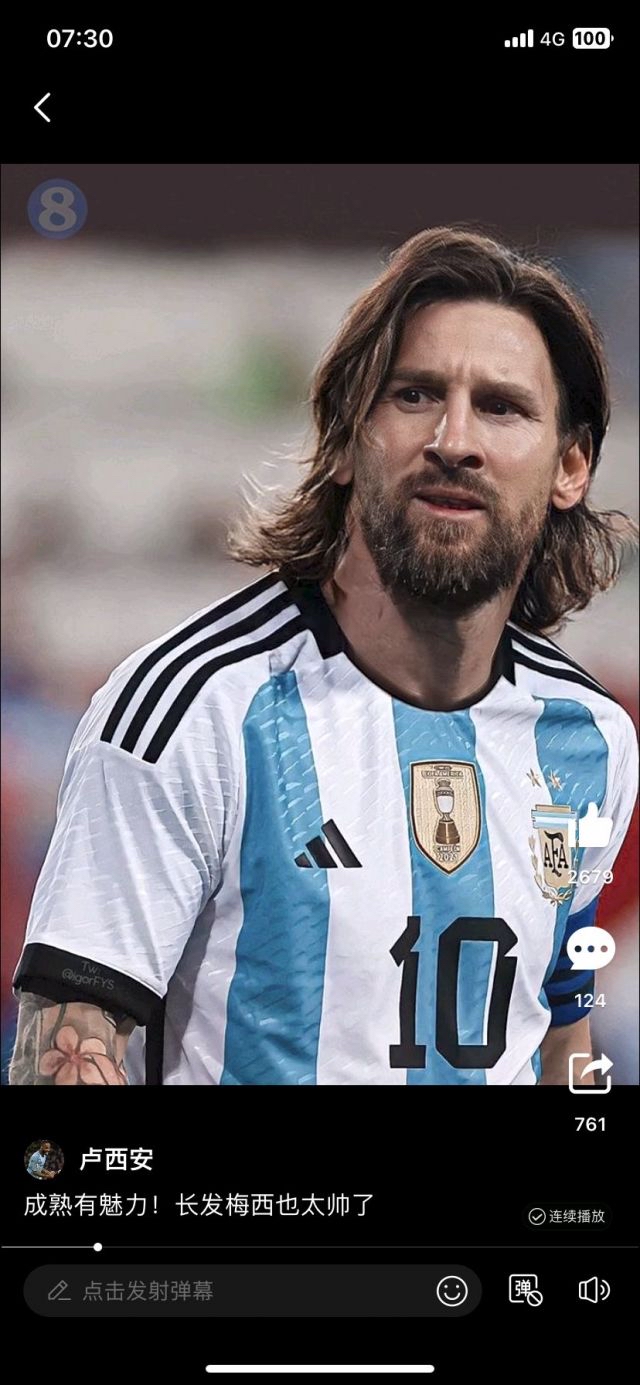Mute the video sound
This screenshot has width=640, height=1385.
(x=594, y=1291)
